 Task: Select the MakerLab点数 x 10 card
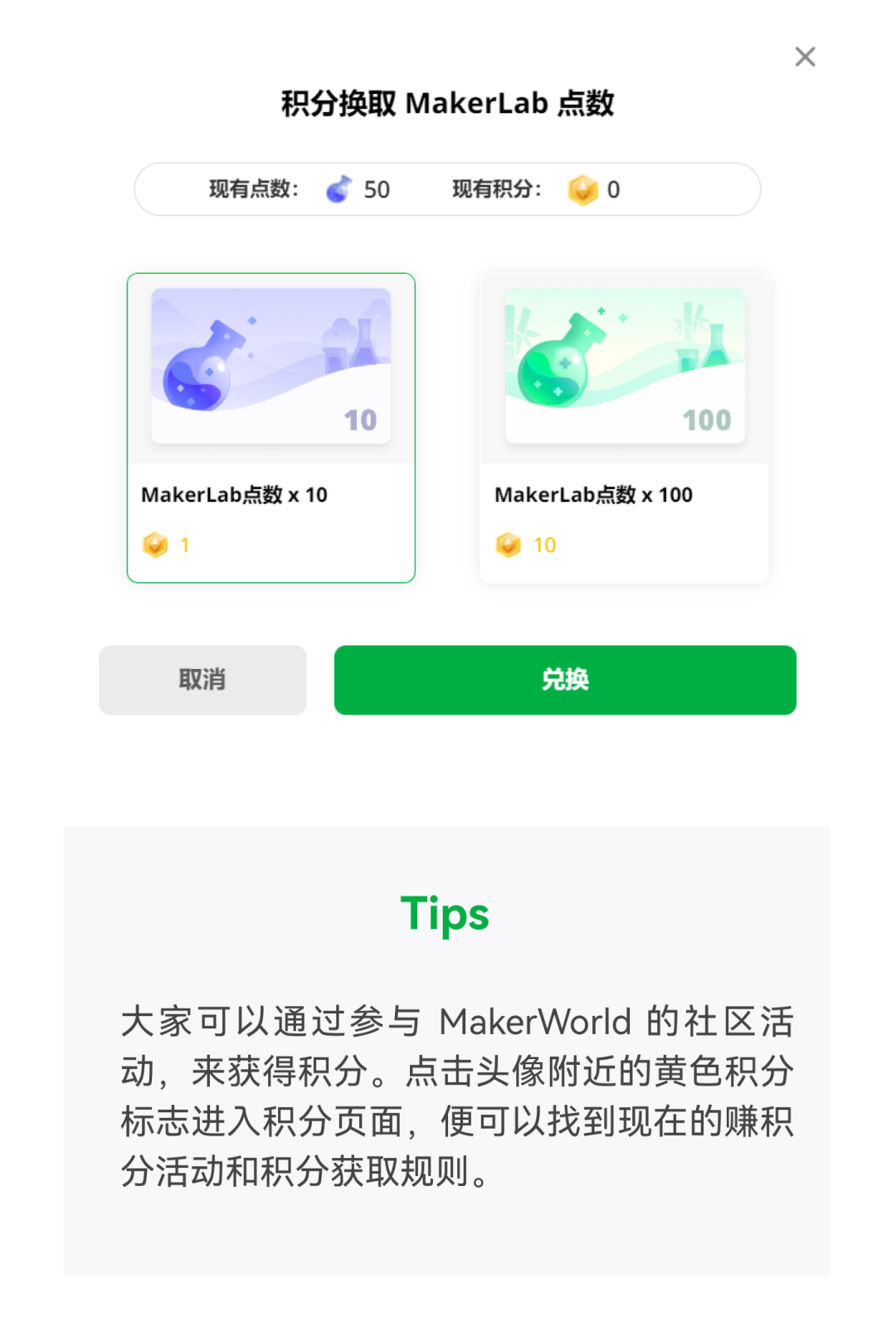[270, 427]
